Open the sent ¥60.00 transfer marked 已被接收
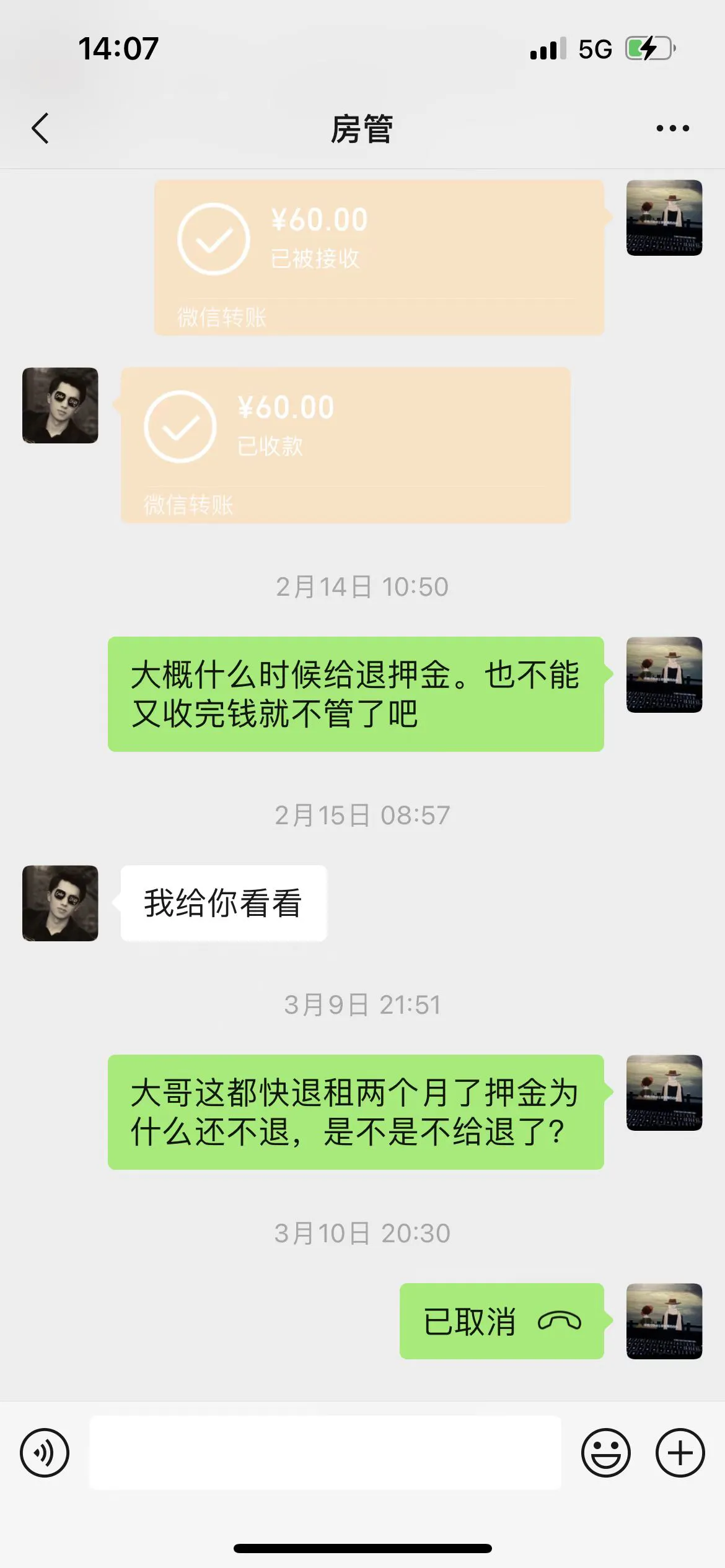Screen dimensions: 725x1568 (x=379, y=257)
